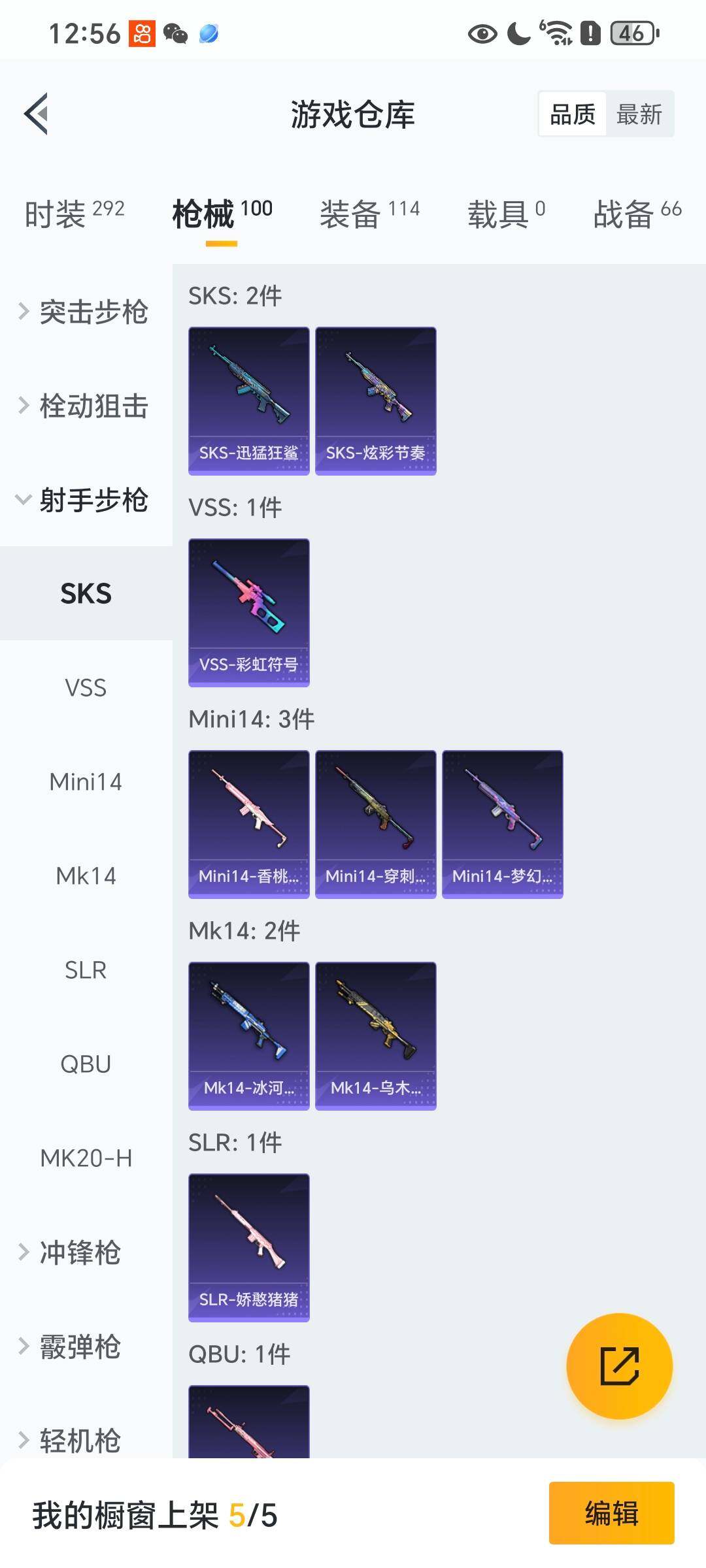Go back using the top-left arrow
706x1568 pixels.
coord(37,114)
